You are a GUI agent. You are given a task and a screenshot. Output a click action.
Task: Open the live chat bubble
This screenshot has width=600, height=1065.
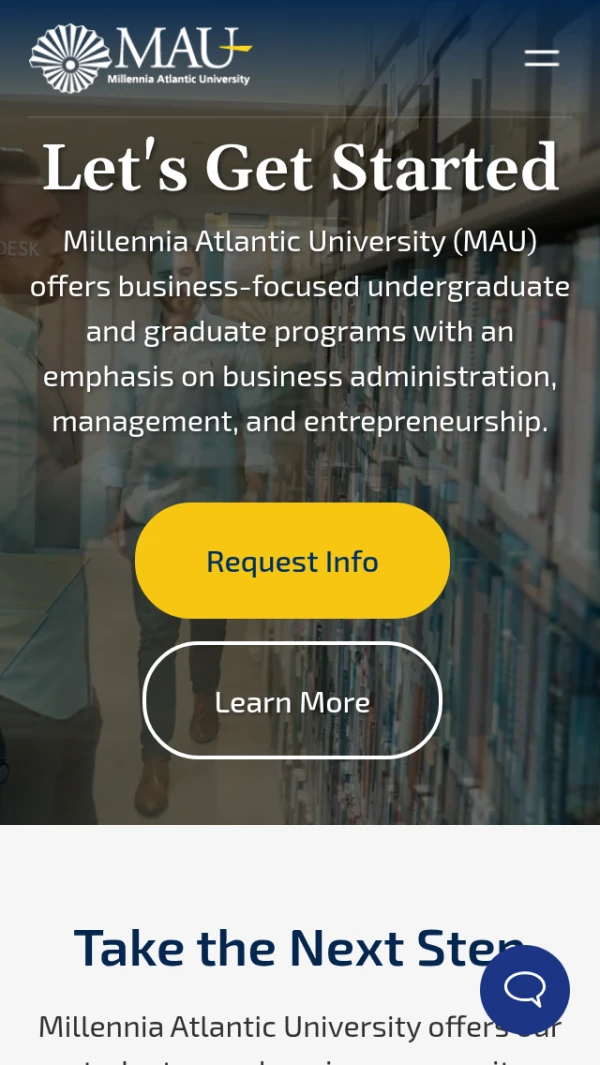pos(524,989)
